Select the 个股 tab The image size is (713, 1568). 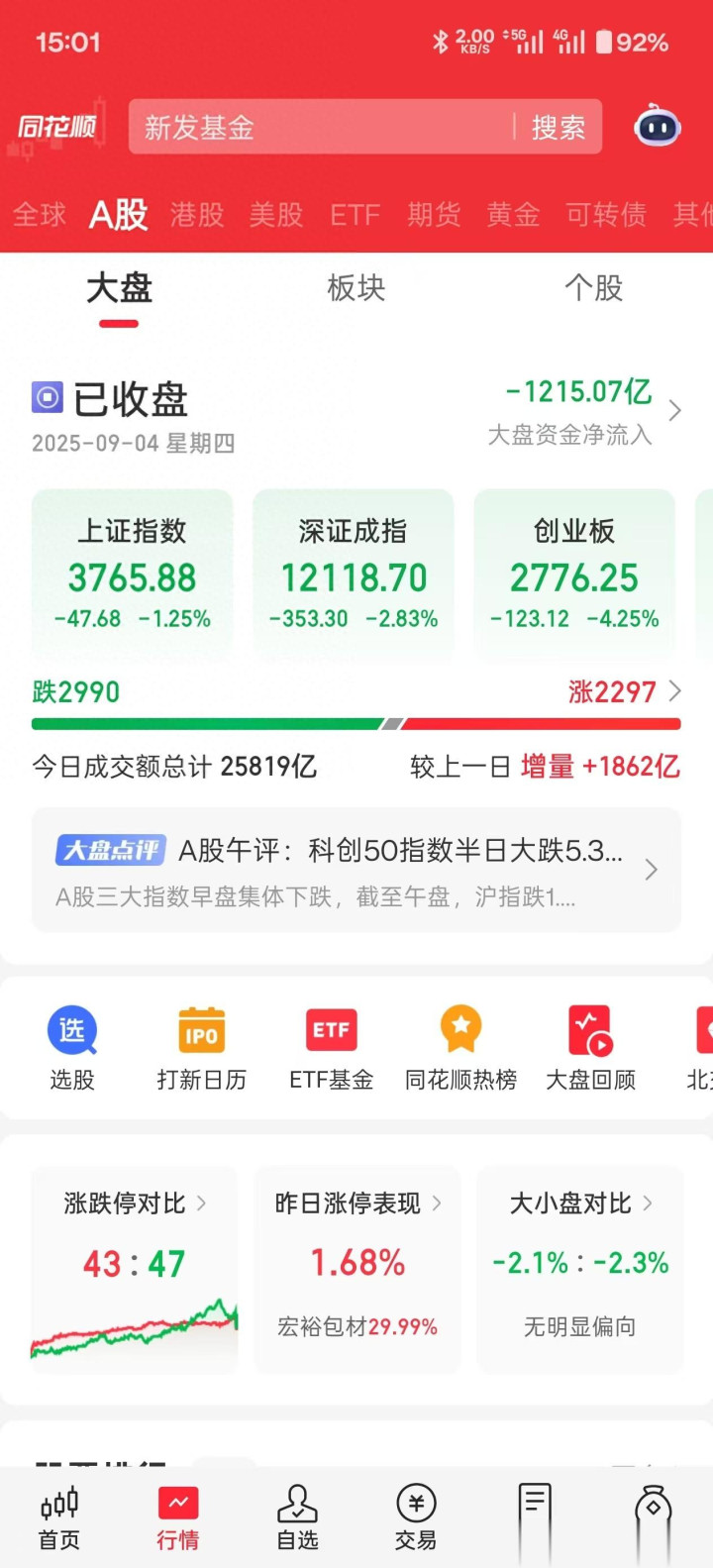593,288
